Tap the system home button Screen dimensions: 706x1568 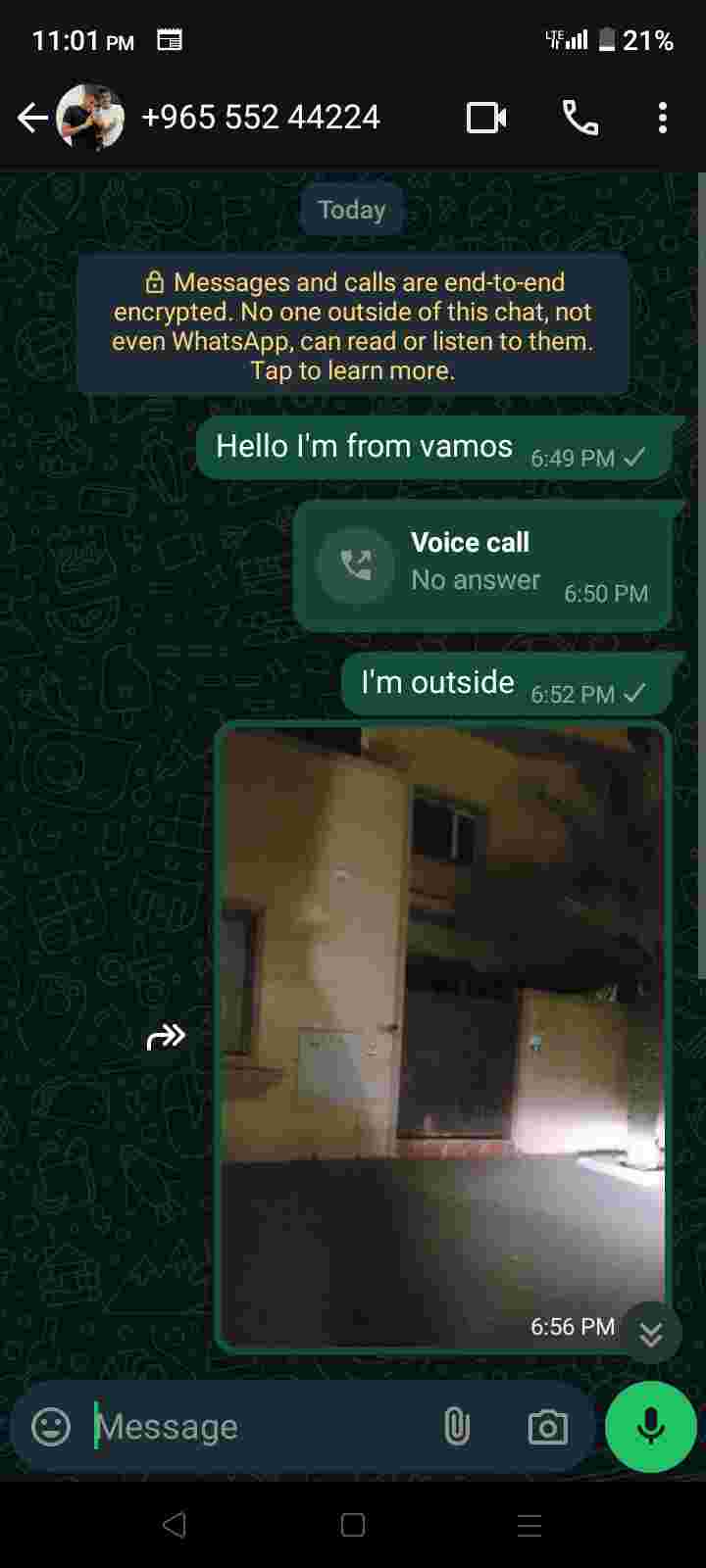353,1525
